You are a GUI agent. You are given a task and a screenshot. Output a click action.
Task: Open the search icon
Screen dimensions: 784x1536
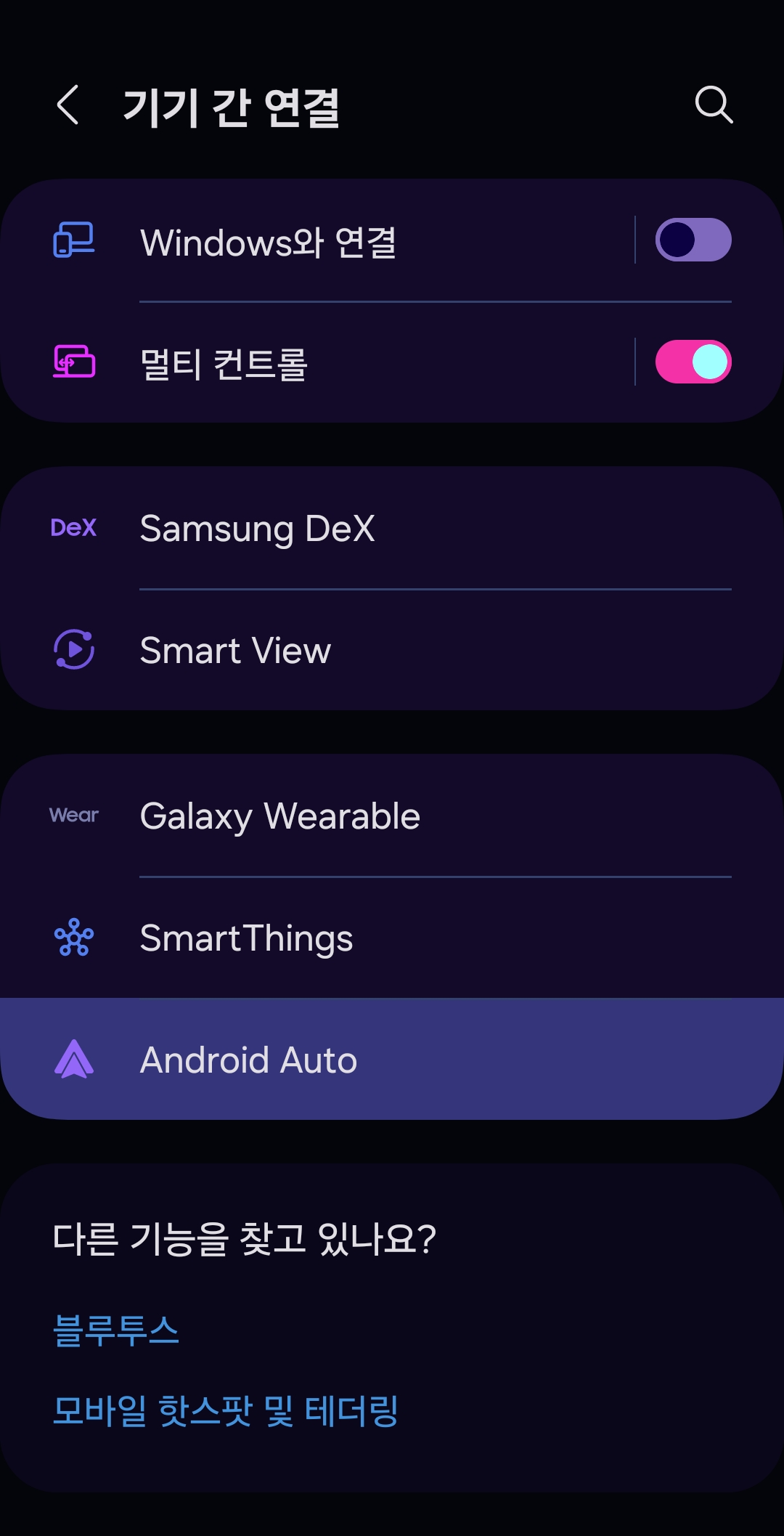pyautogui.click(x=714, y=105)
